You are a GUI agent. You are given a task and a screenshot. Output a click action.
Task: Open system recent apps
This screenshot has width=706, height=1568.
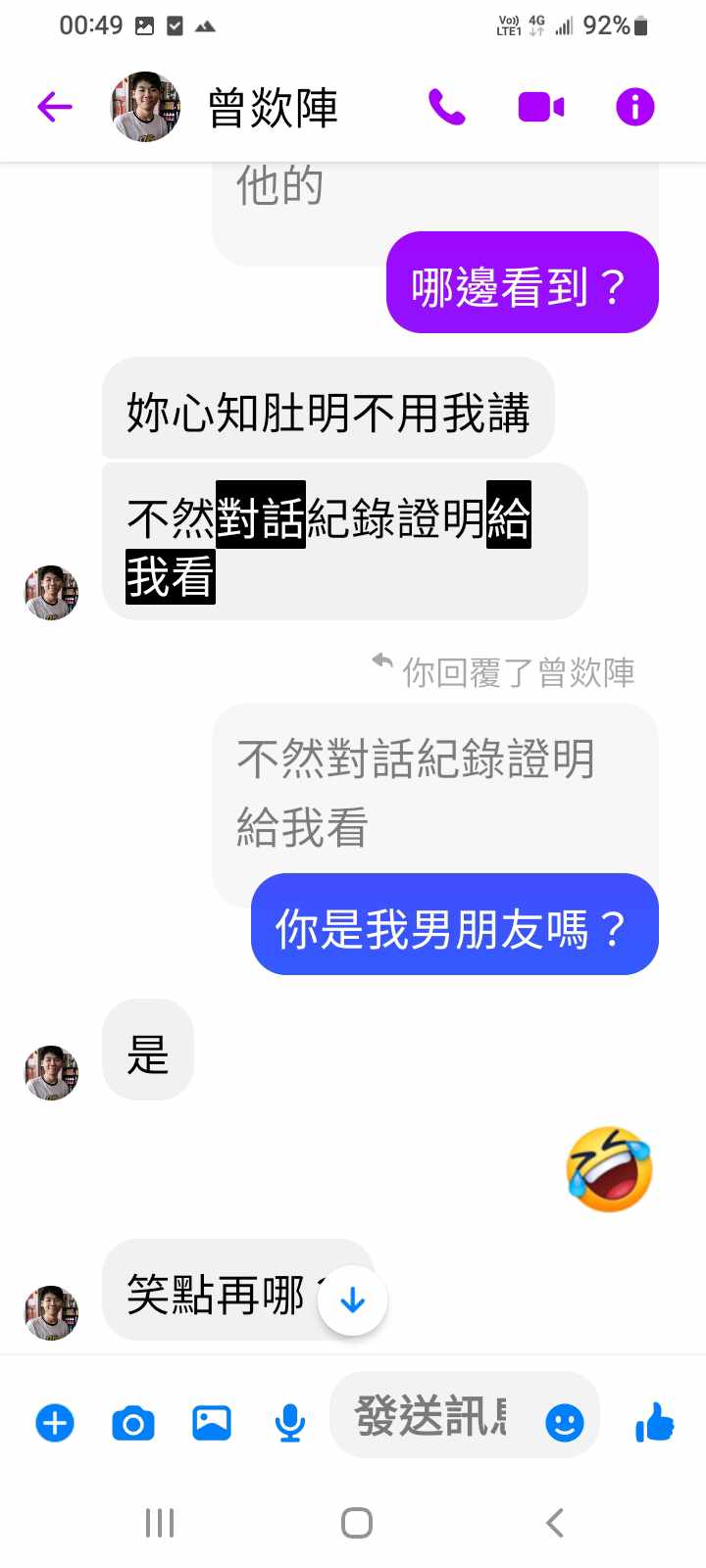[160, 1523]
